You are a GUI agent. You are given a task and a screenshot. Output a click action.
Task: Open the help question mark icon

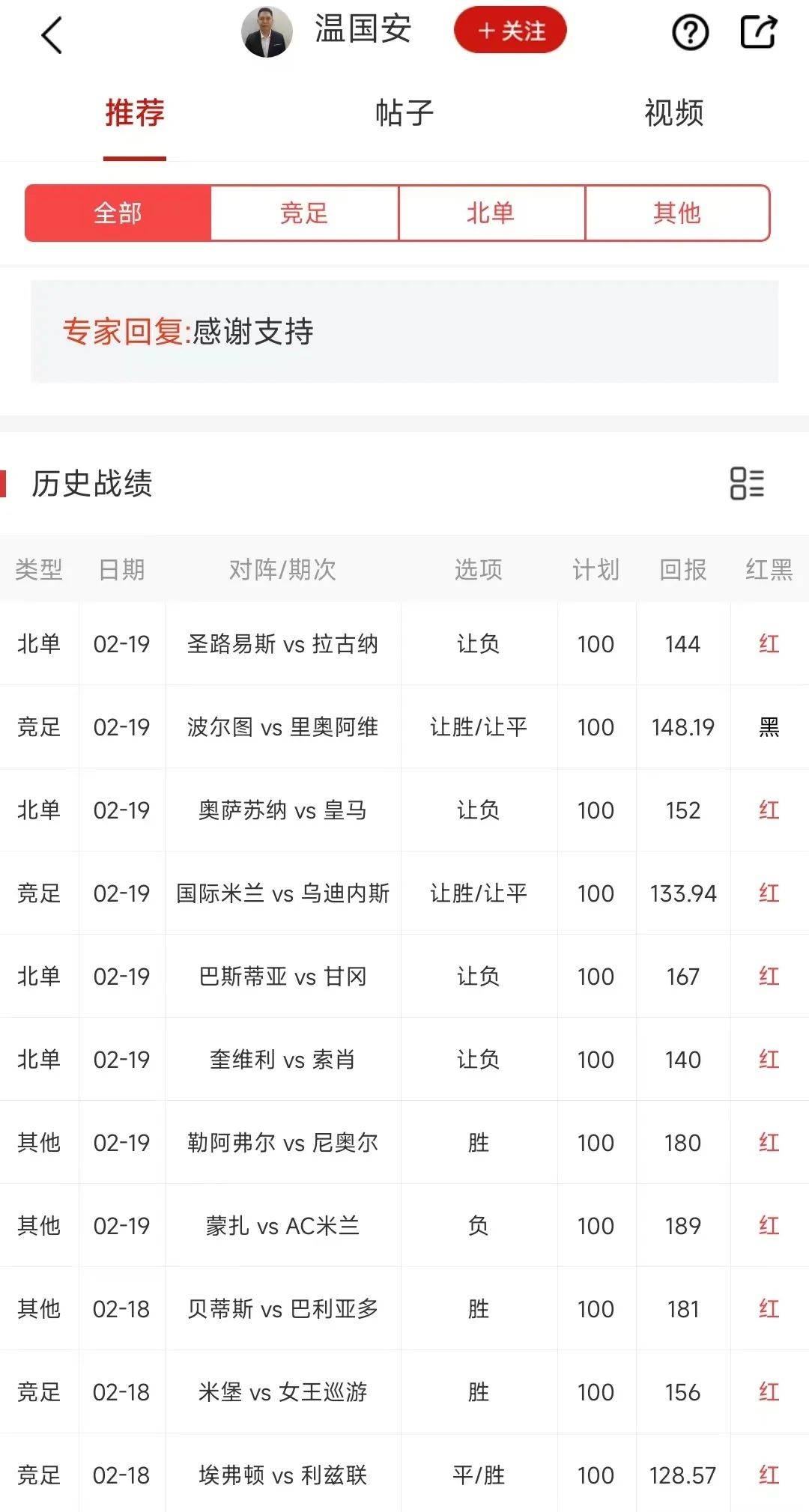point(690,32)
